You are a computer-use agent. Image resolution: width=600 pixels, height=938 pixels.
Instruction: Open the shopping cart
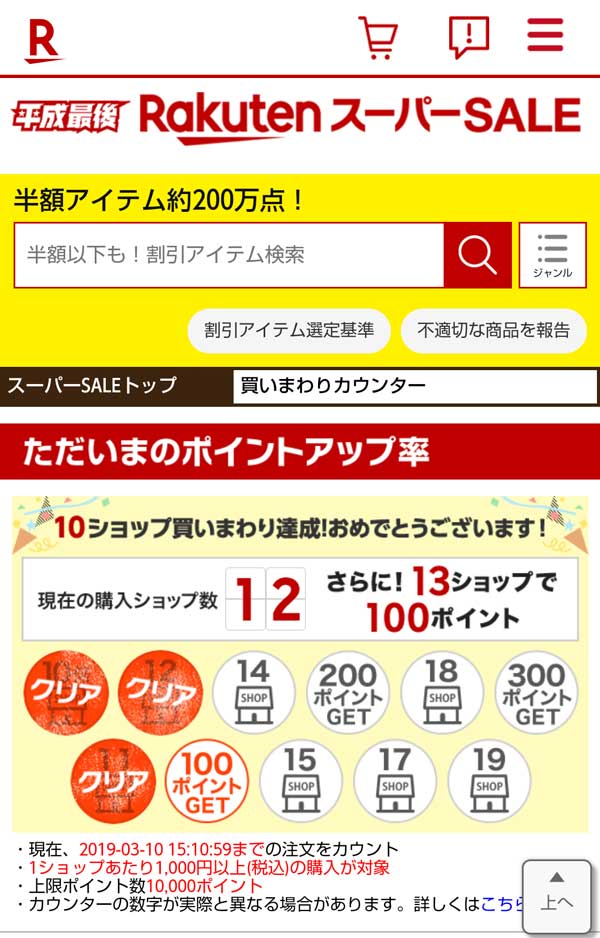[378, 39]
